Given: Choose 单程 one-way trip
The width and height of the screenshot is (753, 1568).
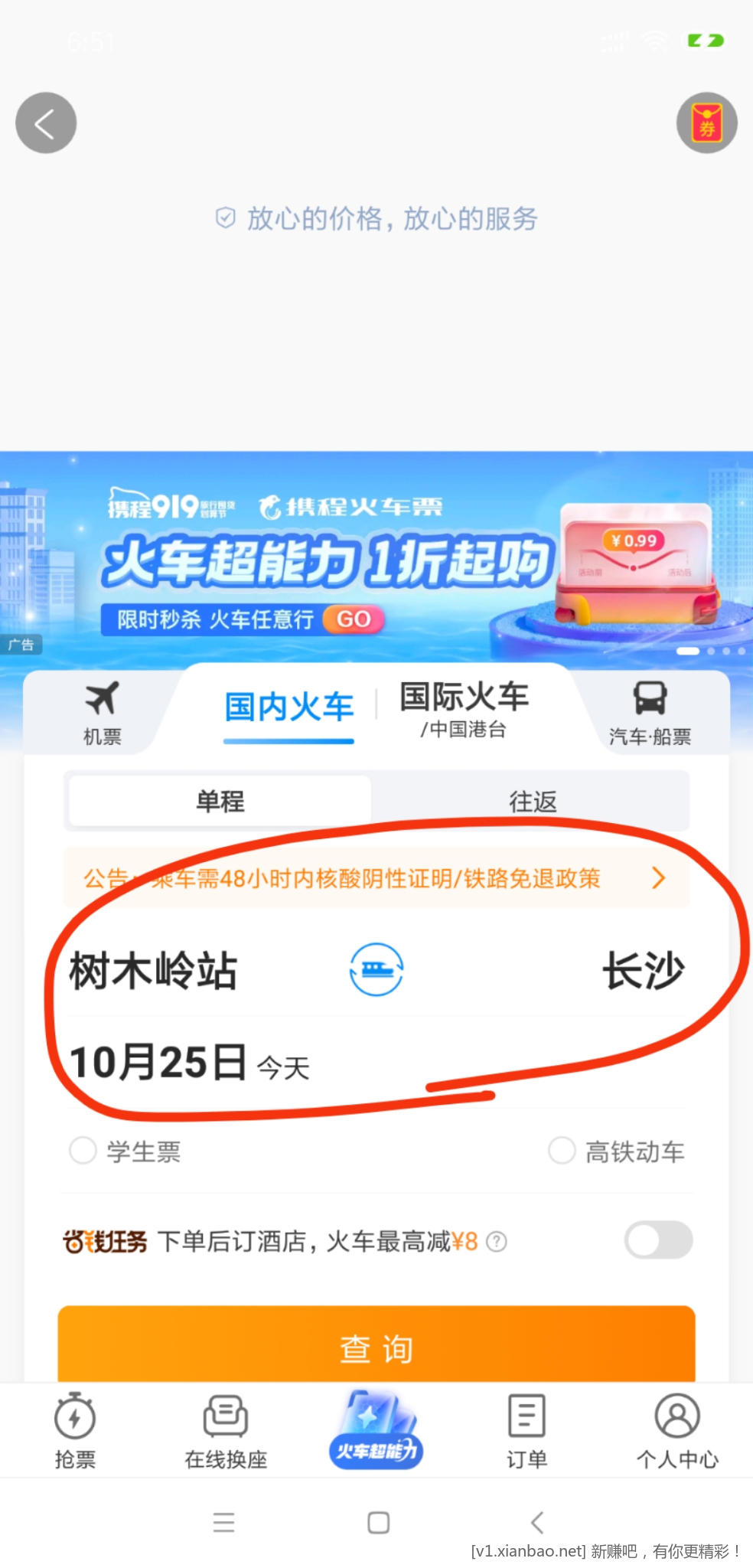Looking at the screenshot, I should [220, 801].
